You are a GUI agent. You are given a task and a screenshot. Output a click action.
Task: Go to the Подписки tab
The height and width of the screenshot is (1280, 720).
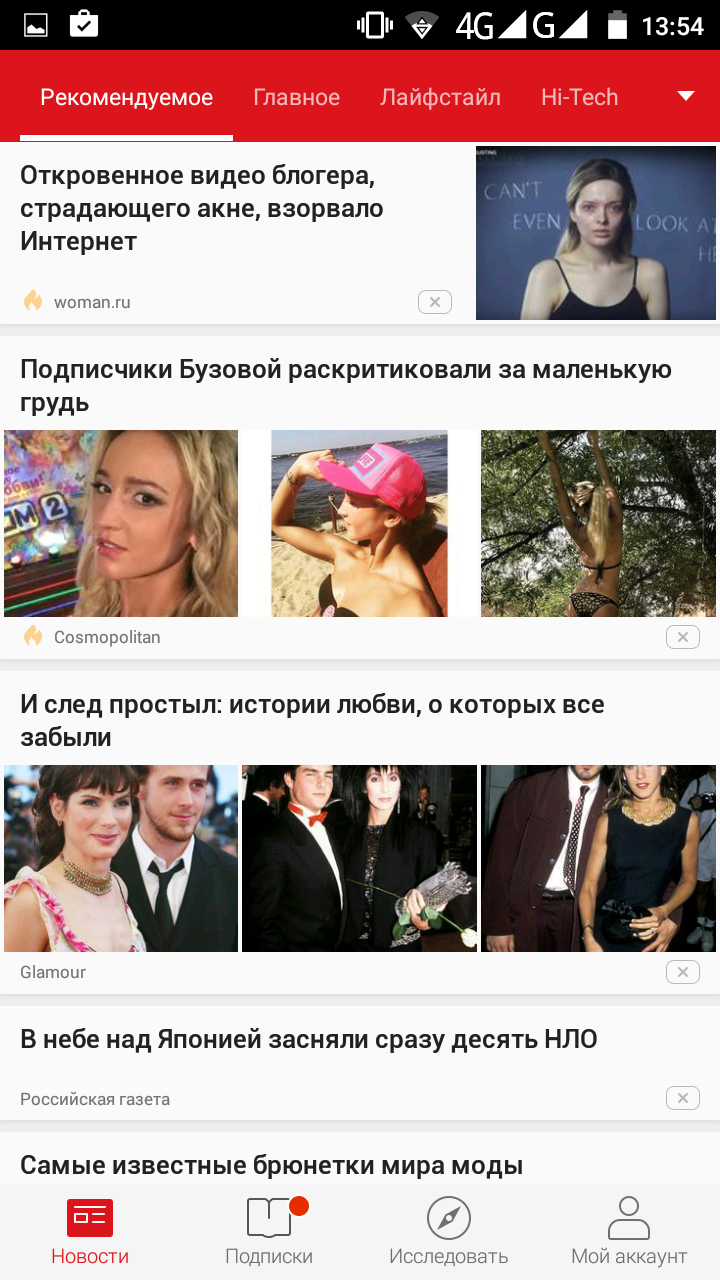tap(269, 1232)
